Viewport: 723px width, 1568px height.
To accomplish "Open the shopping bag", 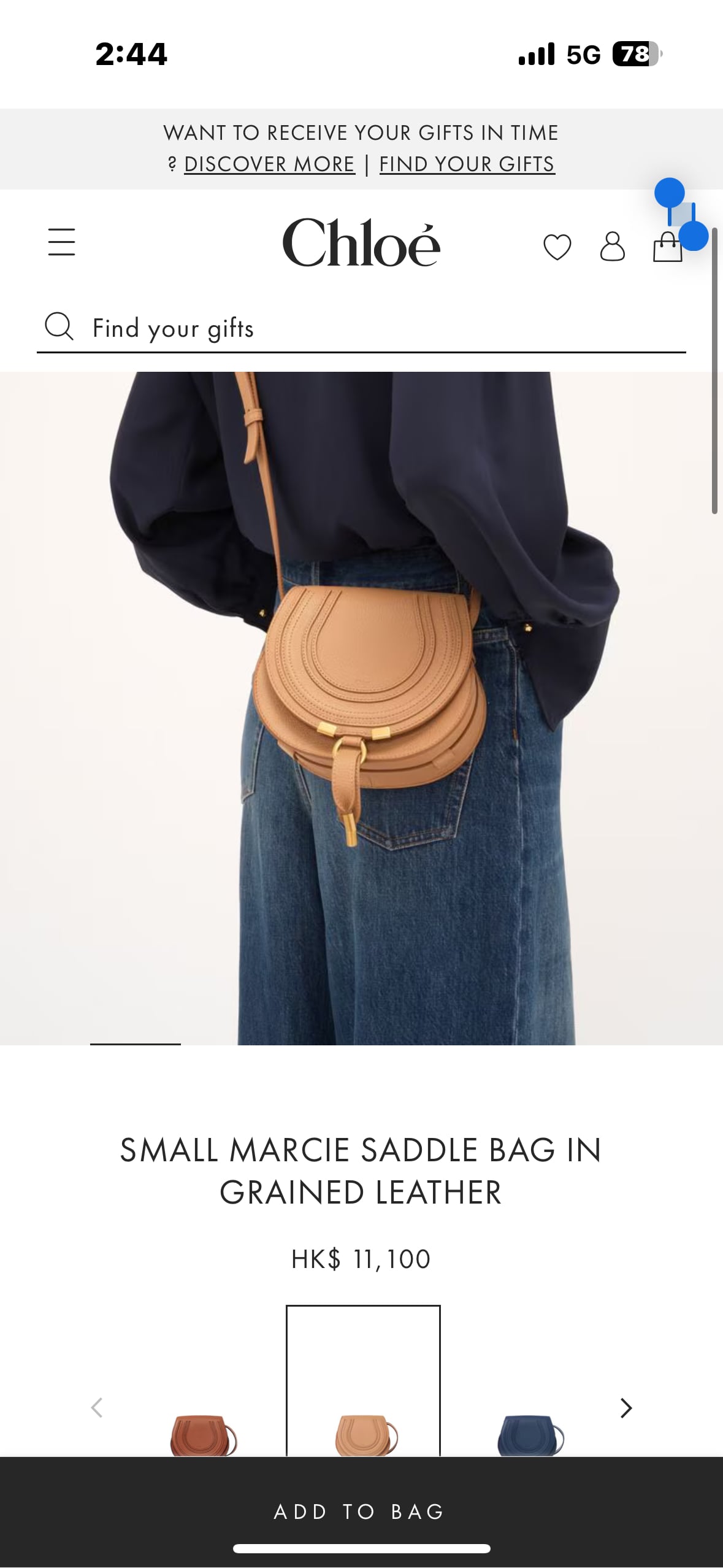I will tap(667, 247).
